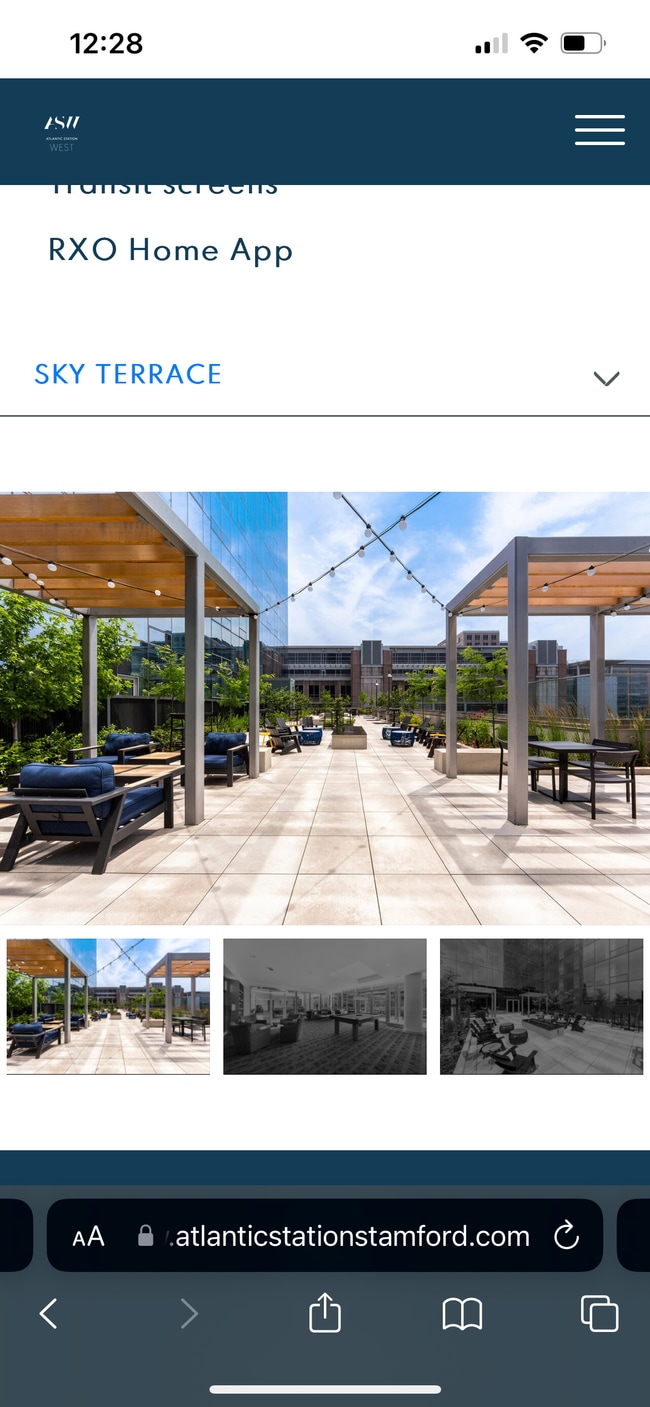Screen dimensions: 650x1407
Task: Select the fire pit courtyard thumbnail
Action: tap(541, 1006)
